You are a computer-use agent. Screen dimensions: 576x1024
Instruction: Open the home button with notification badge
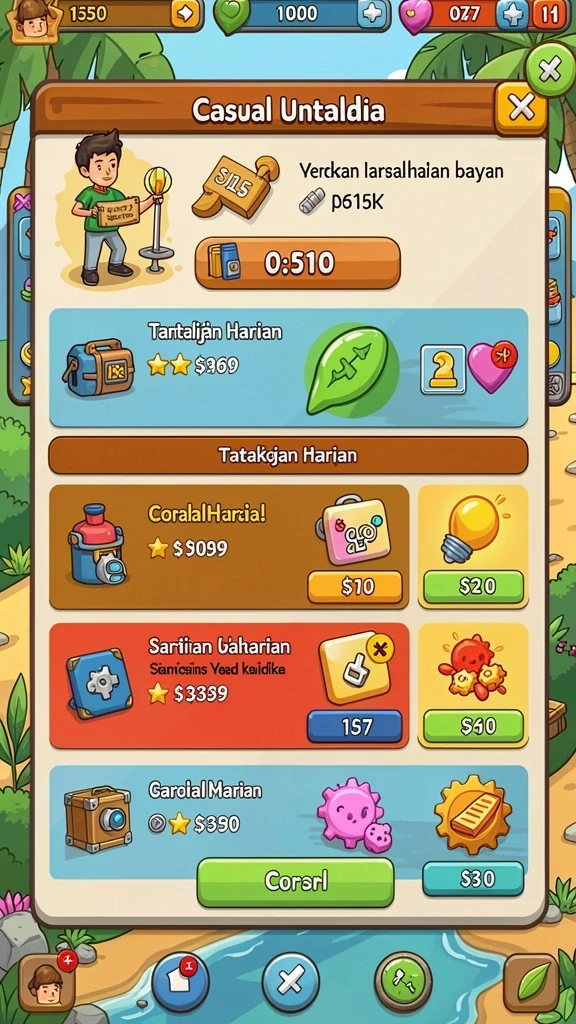pyautogui.click(x=180, y=983)
